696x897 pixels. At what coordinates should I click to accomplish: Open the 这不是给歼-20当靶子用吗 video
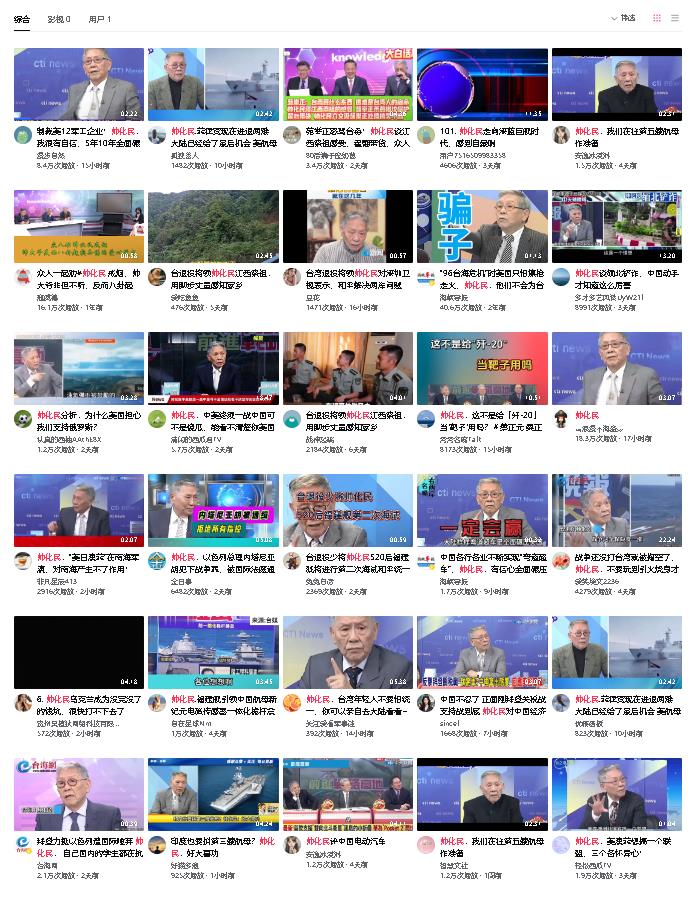482,368
